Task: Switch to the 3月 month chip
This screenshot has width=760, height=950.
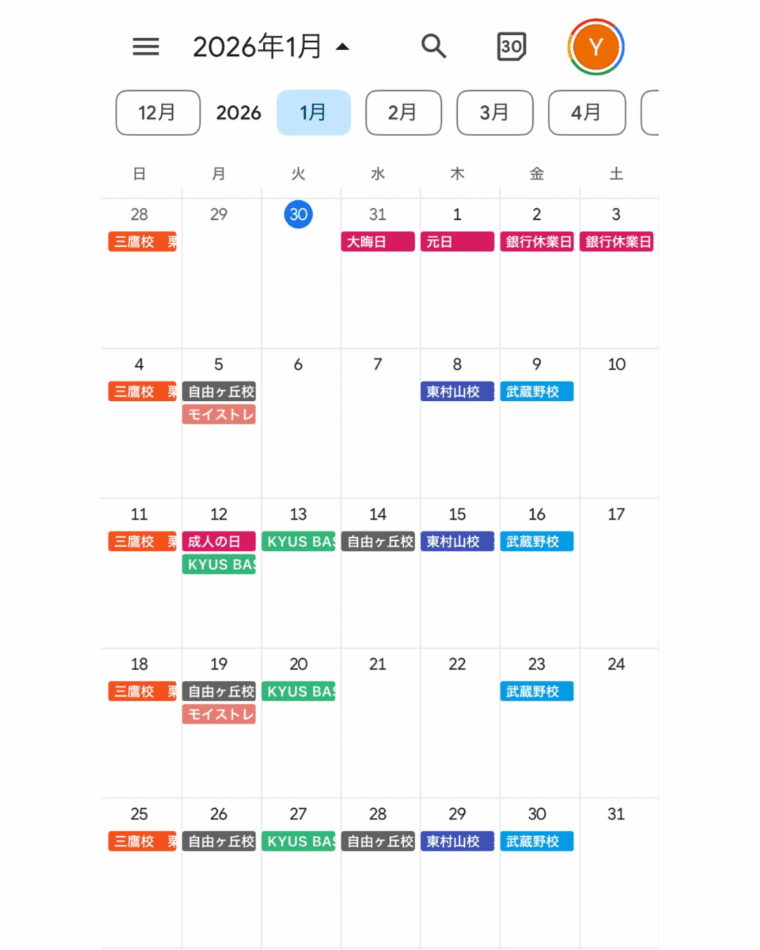Action: pos(494,112)
